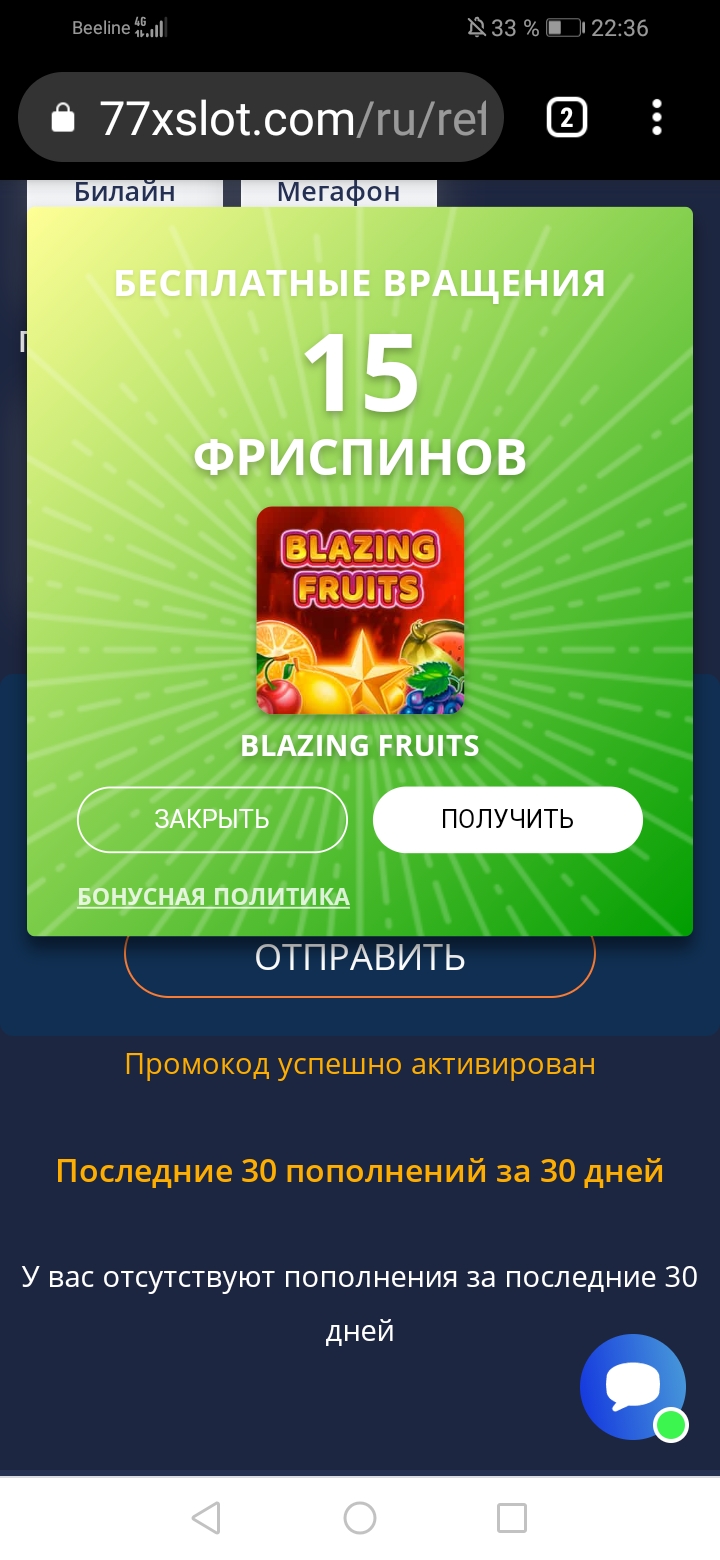The height and width of the screenshot is (1560, 720).
Task: Open the live chat bubble
Action: pyautogui.click(x=633, y=1387)
